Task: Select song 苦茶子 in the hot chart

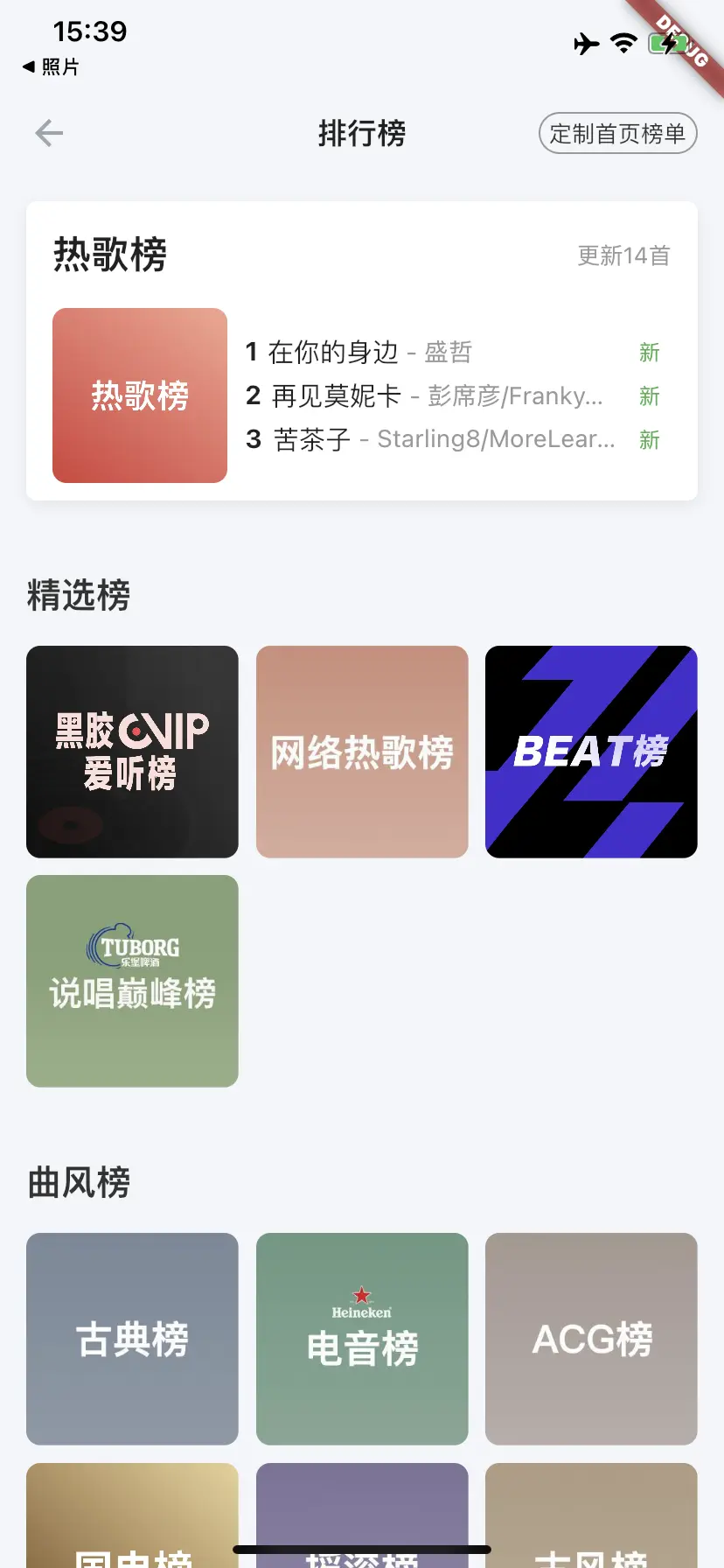Action: pos(430,439)
